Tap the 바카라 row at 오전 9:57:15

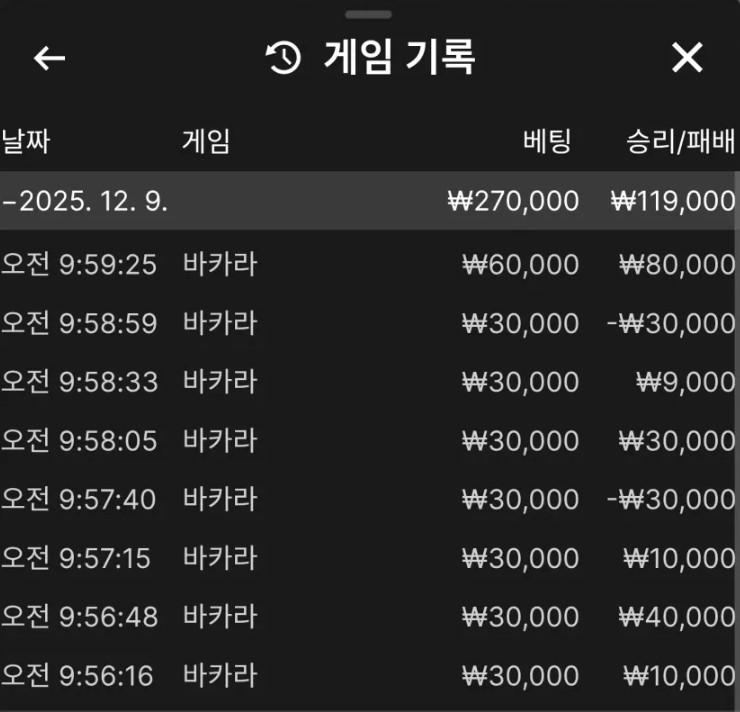pos(368,558)
